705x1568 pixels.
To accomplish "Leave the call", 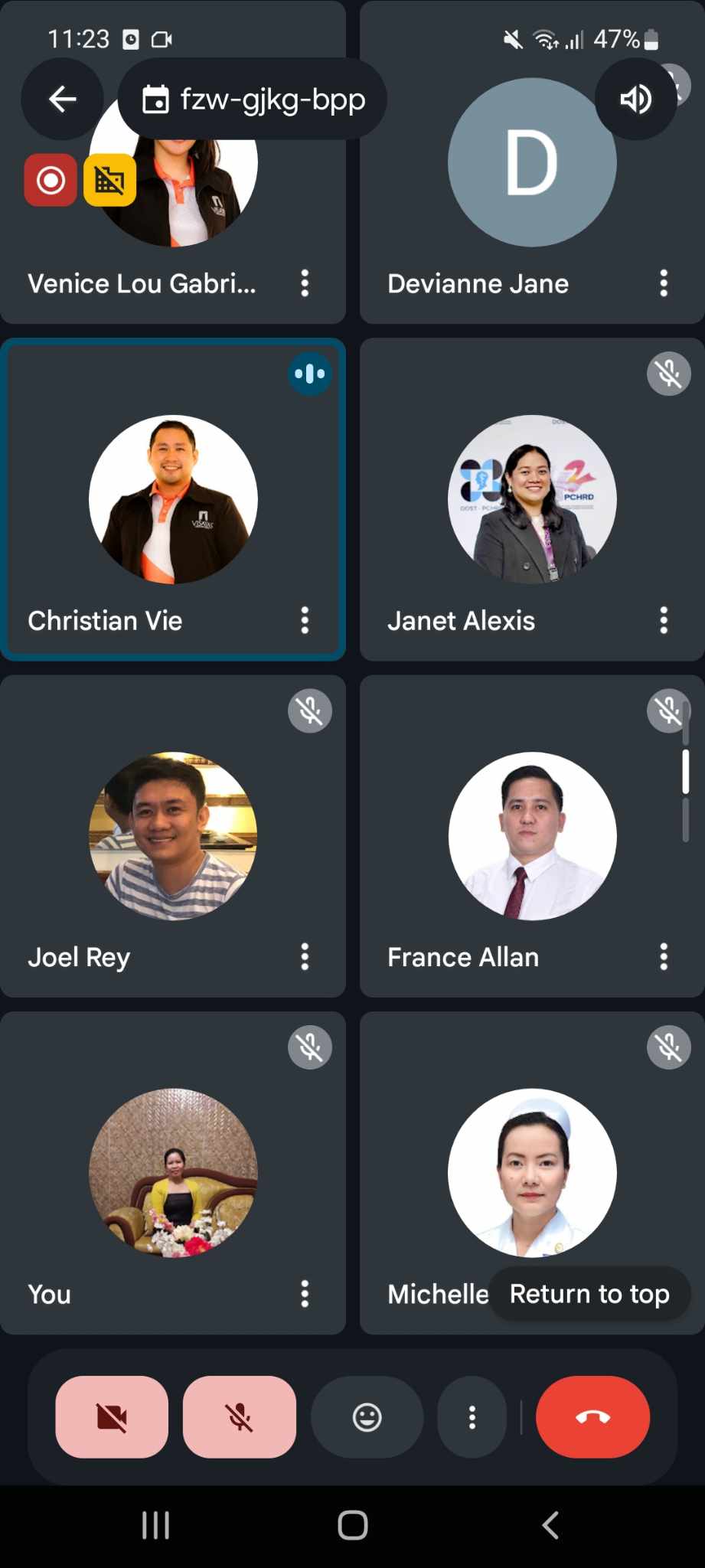I will (592, 1417).
